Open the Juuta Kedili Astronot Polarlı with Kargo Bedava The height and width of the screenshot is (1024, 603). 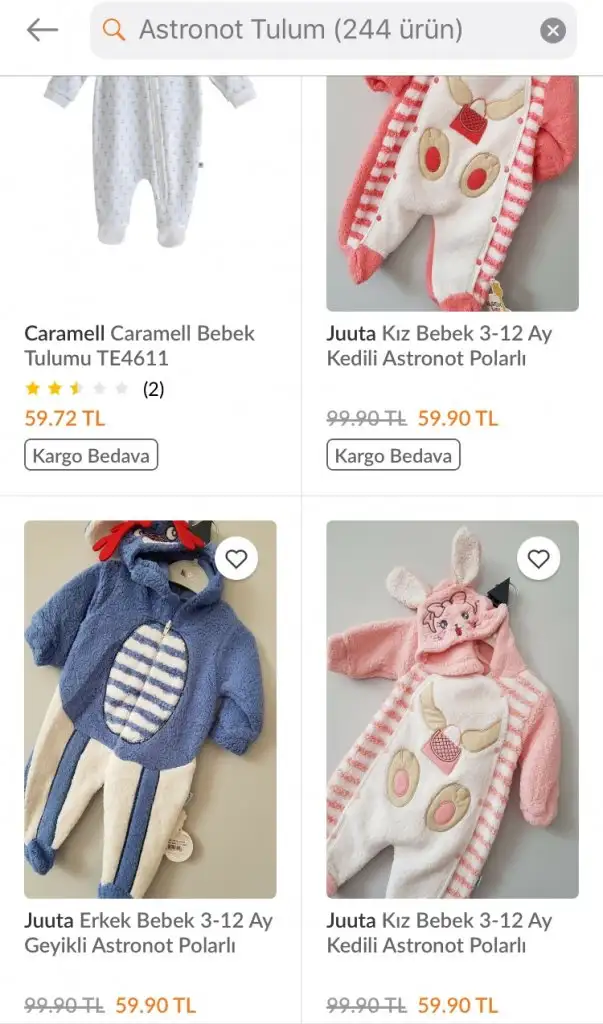pos(440,345)
